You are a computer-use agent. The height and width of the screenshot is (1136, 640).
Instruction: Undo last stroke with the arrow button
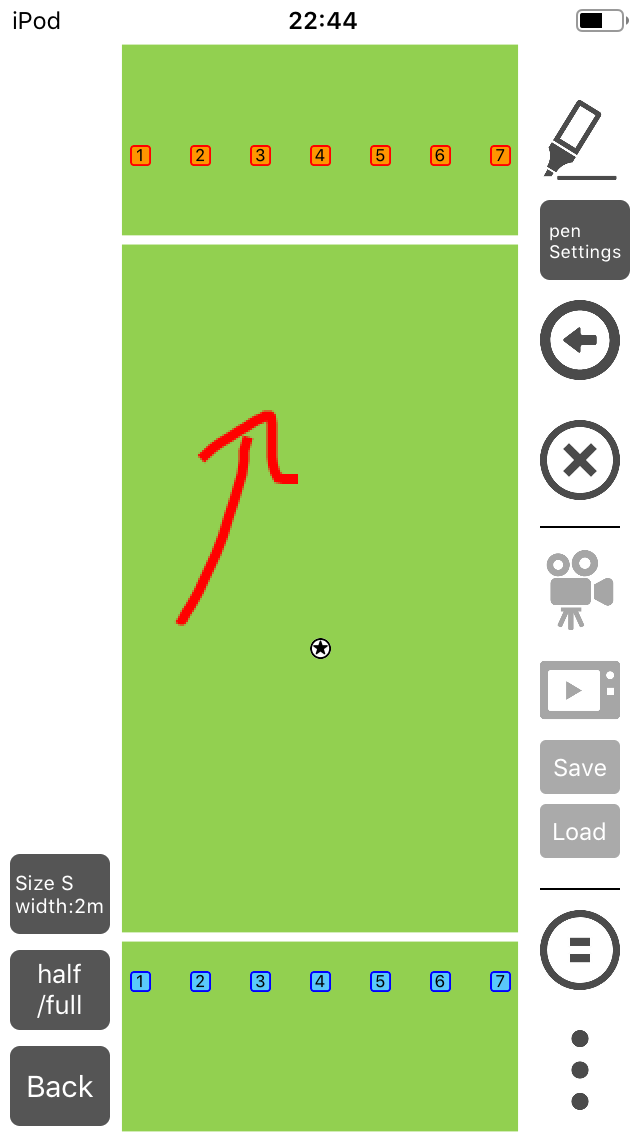[x=580, y=340]
